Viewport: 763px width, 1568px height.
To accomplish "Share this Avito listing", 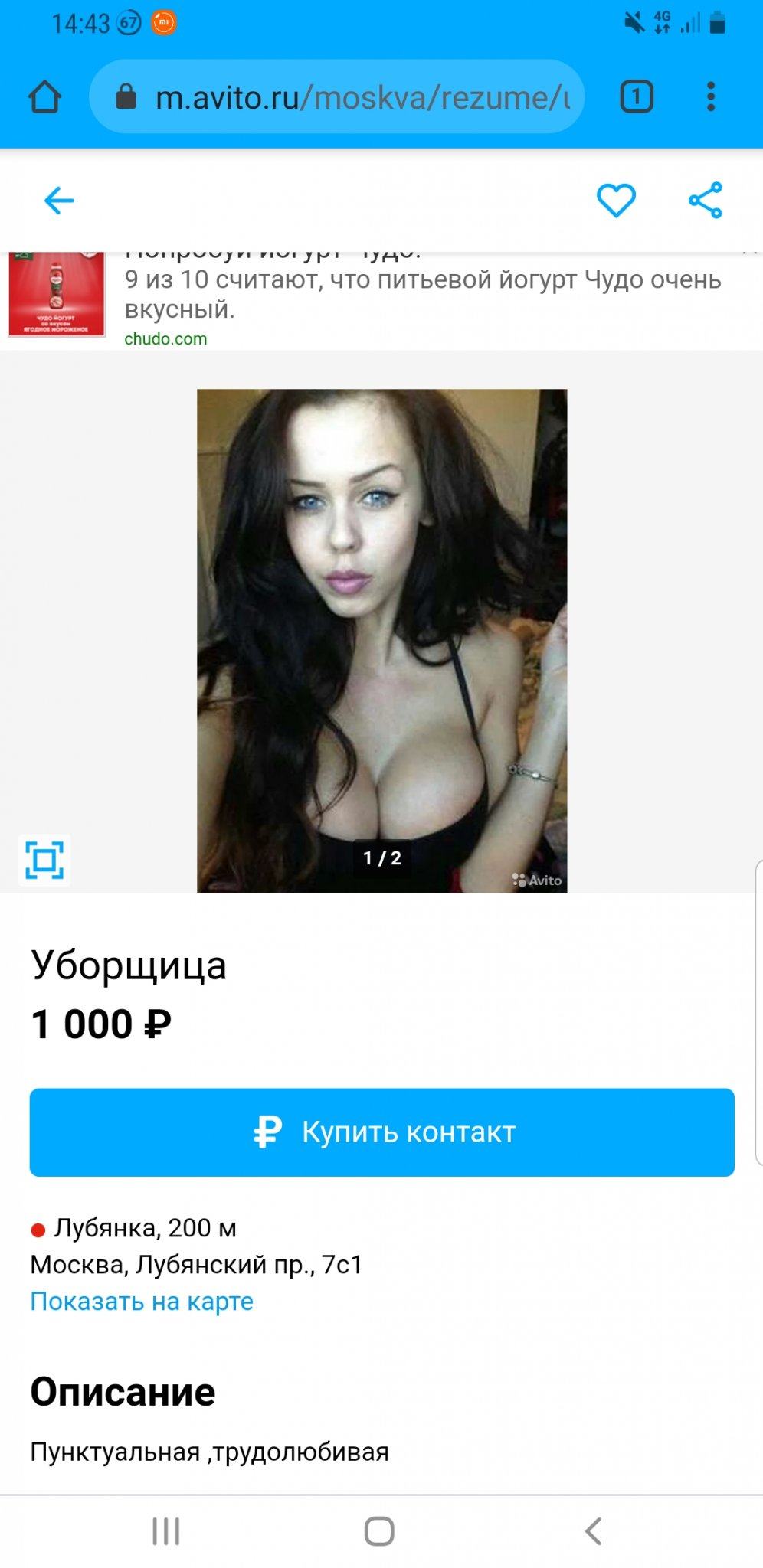I will (705, 201).
